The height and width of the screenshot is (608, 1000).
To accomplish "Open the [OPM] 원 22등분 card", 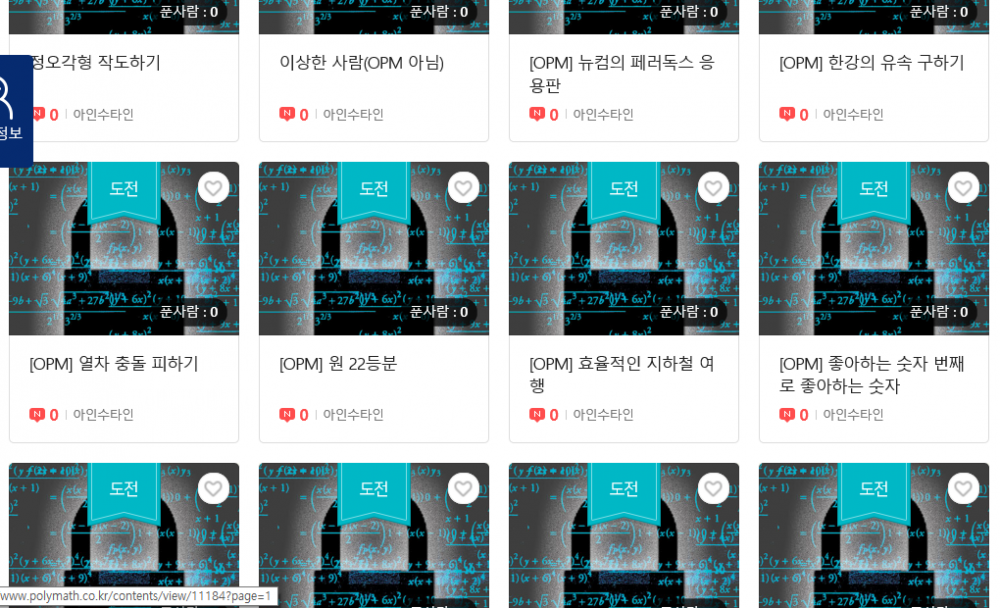I will [x=338, y=363].
